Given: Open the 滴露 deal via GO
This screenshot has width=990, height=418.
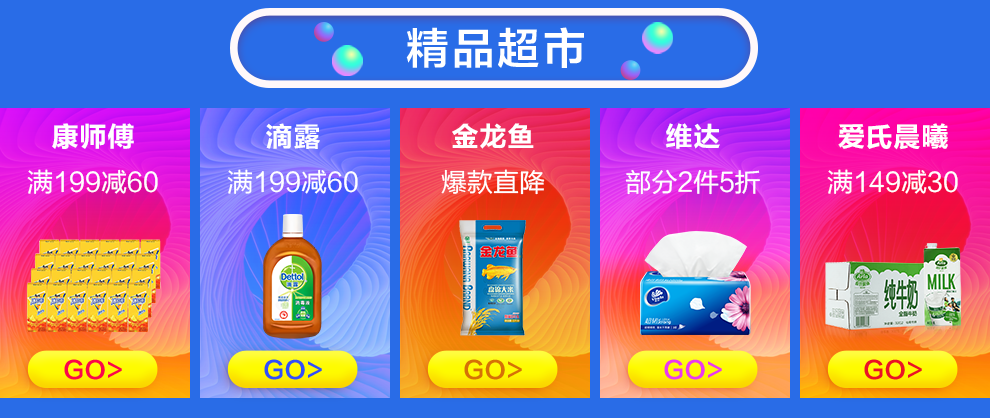Looking at the screenshot, I should (293, 369).
